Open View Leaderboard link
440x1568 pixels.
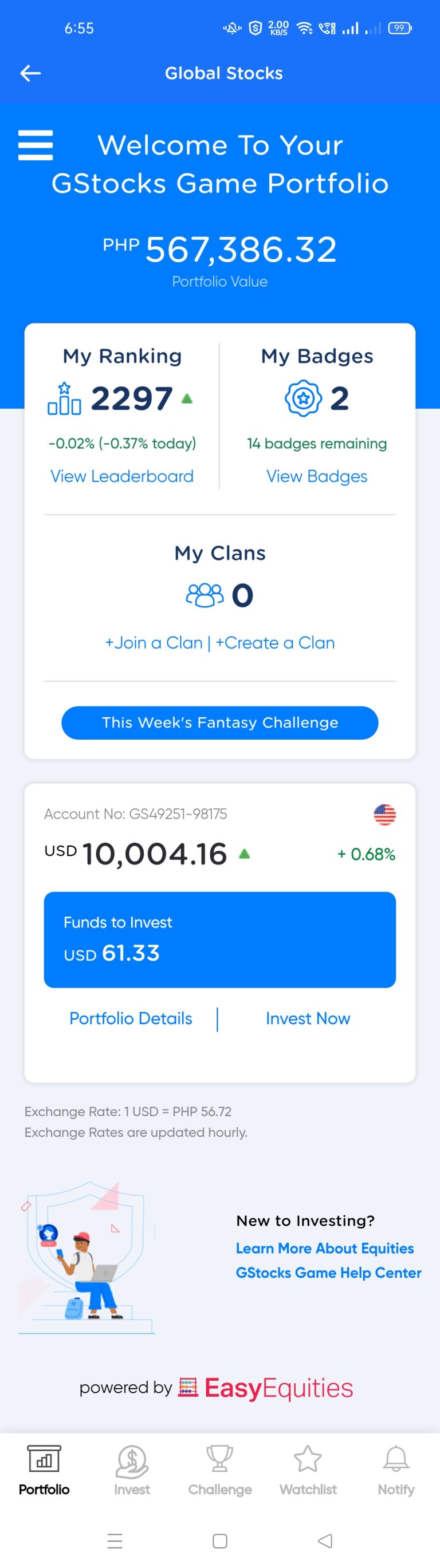[x=122, y=476]
